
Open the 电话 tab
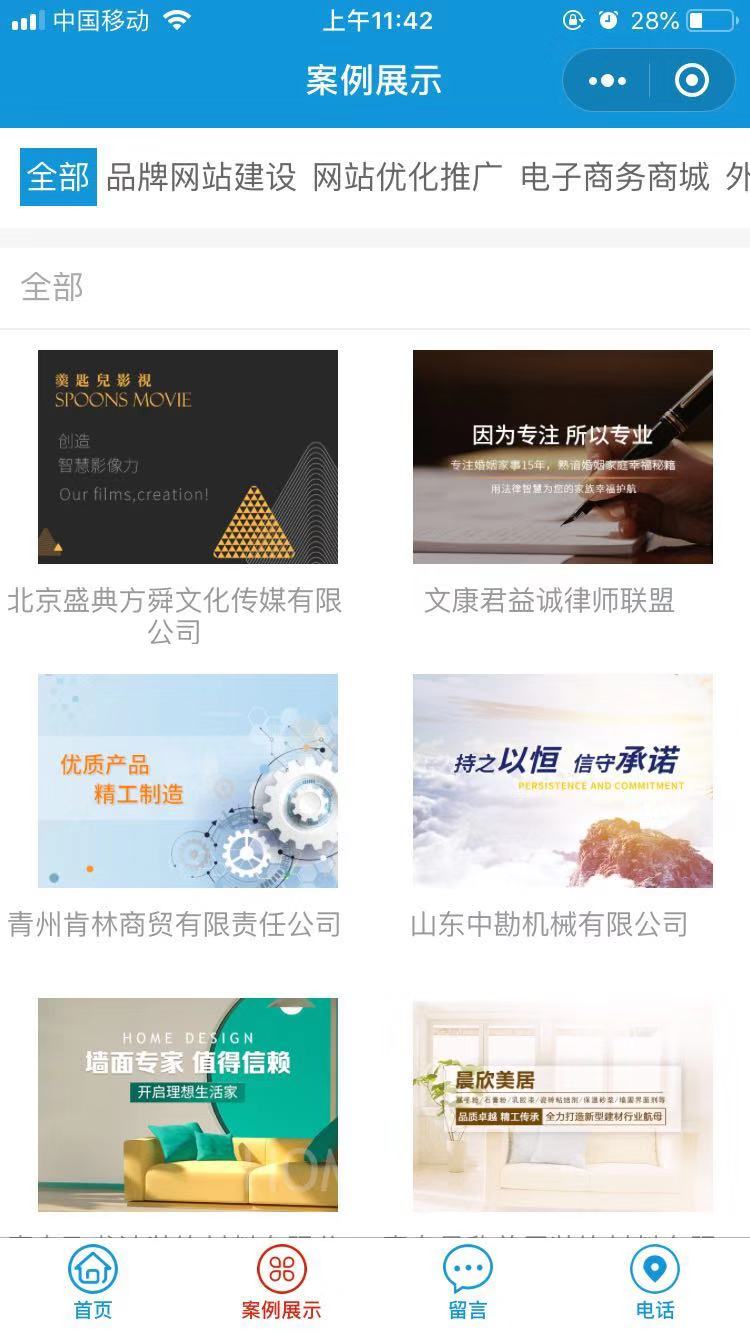click(655, 1285)
